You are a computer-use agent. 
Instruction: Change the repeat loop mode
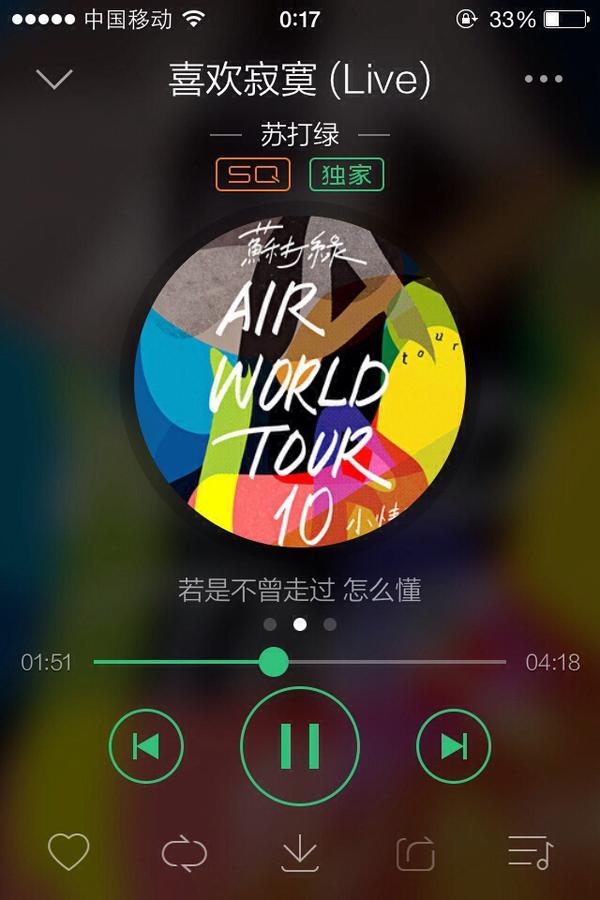[184, 853]
